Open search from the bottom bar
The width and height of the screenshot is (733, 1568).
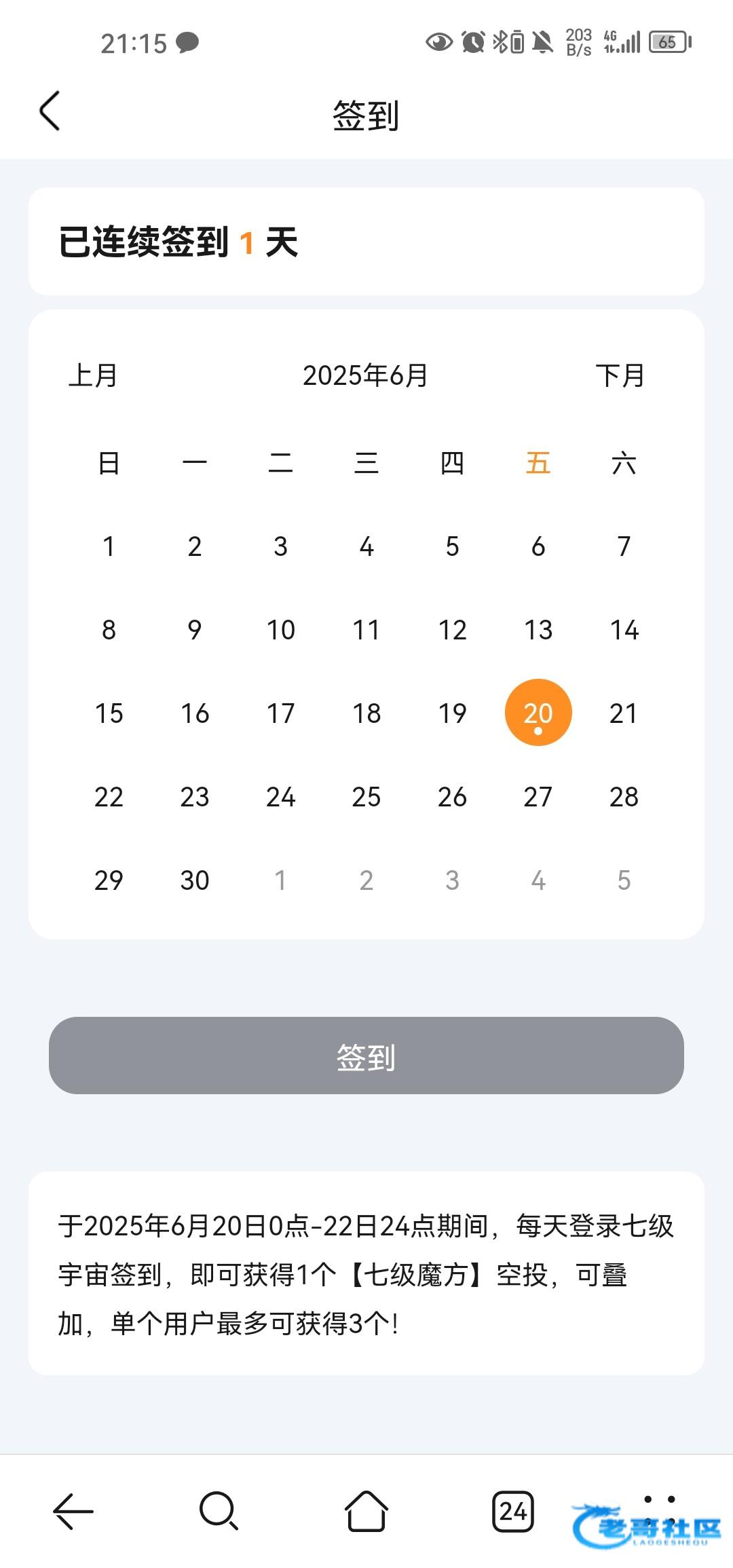pyautogui.click(x=219, y=1511)
